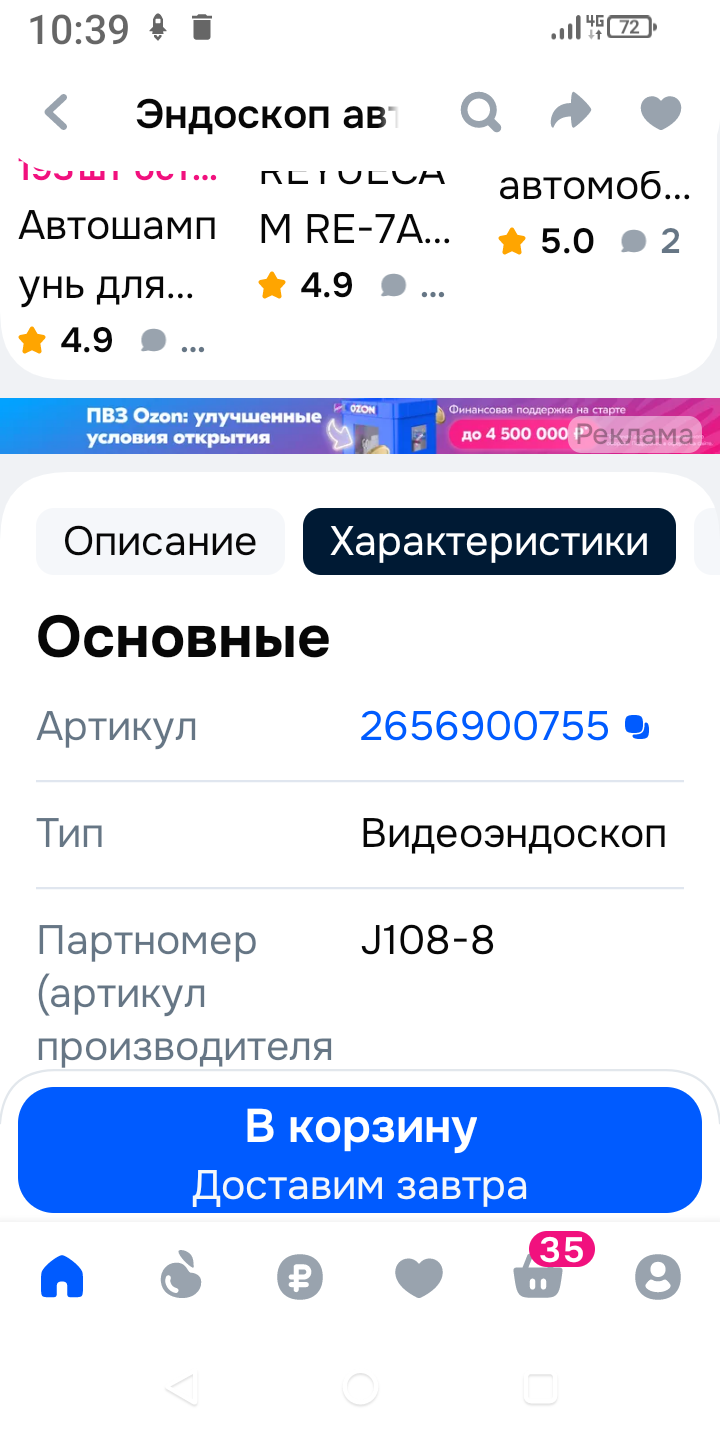The image size is (720, 1440).
Task: Tap the system back button
Action: click(181, 1388)
